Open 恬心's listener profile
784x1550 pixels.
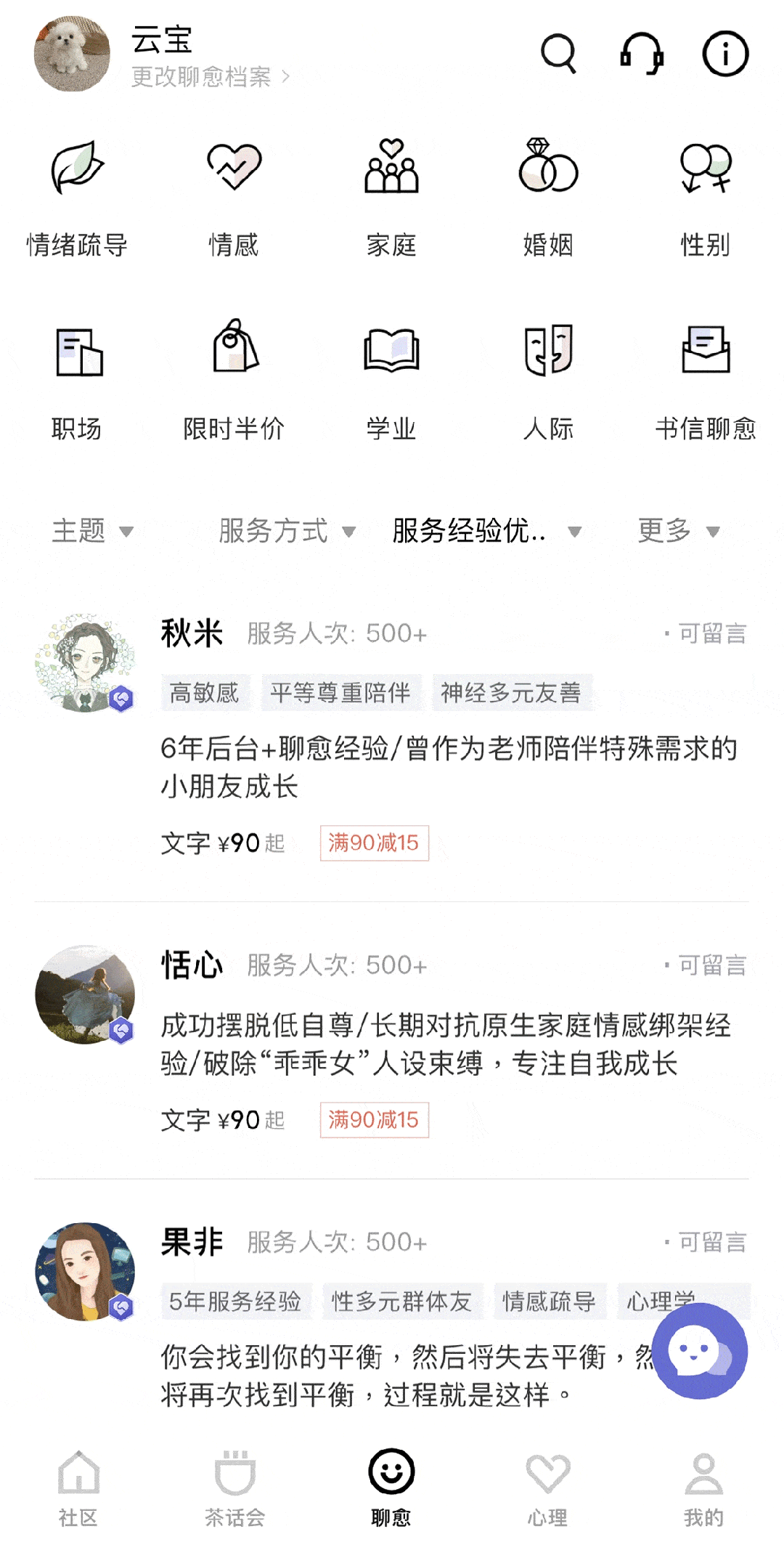tap(192, 965)
